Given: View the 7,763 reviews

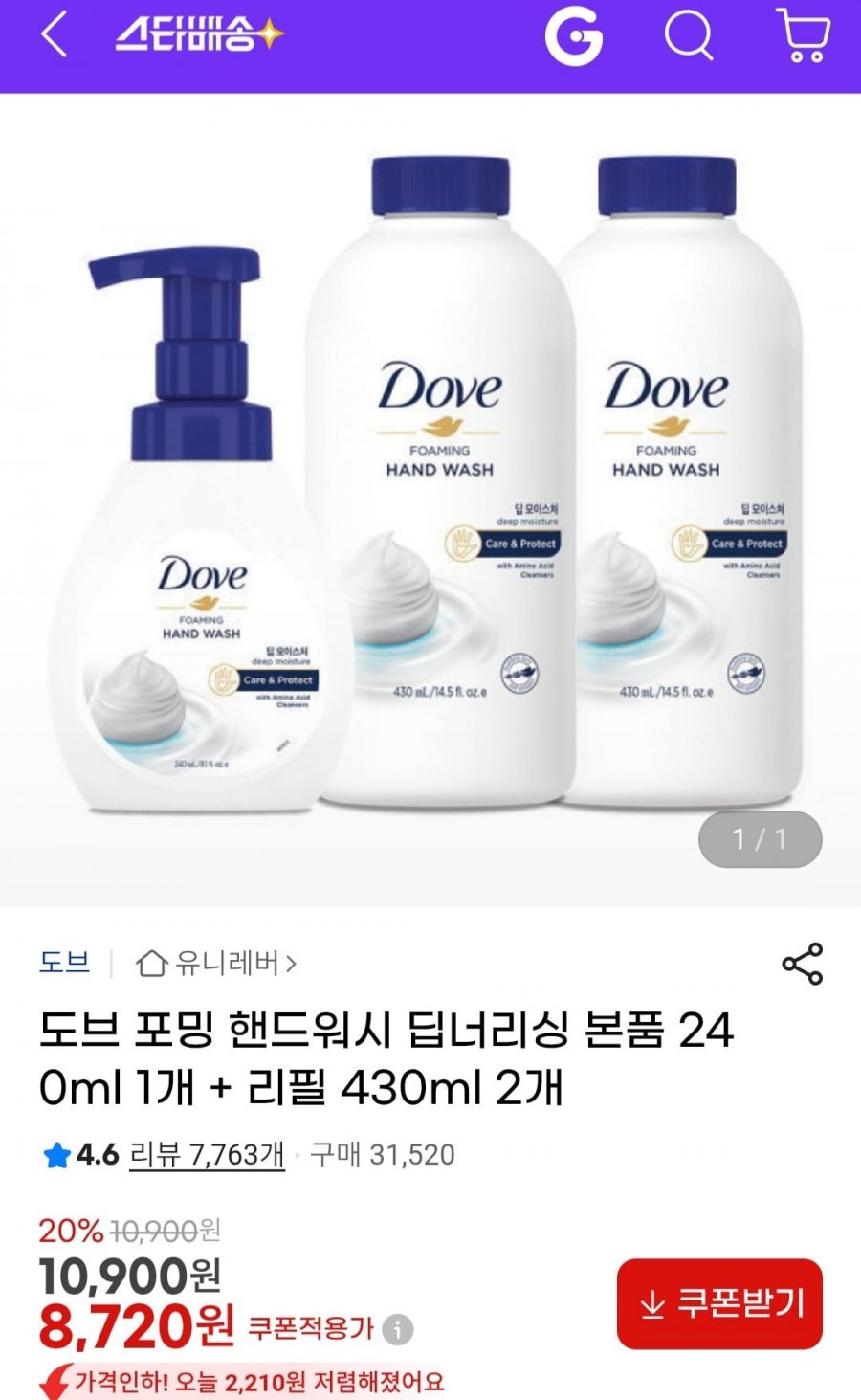Looking at the screenshot, I should click(207, 1155).
